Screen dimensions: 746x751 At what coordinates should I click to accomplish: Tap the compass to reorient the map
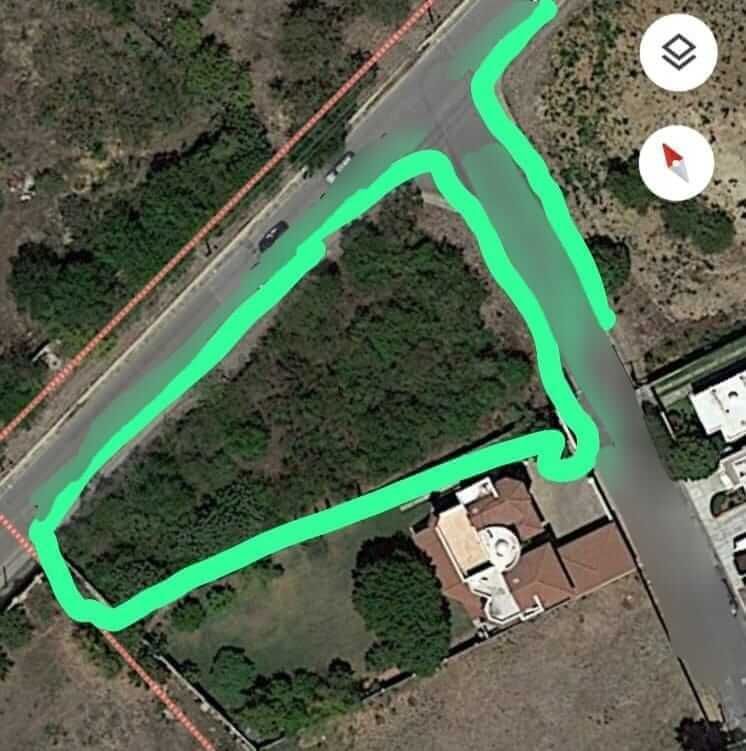(677, 163)
